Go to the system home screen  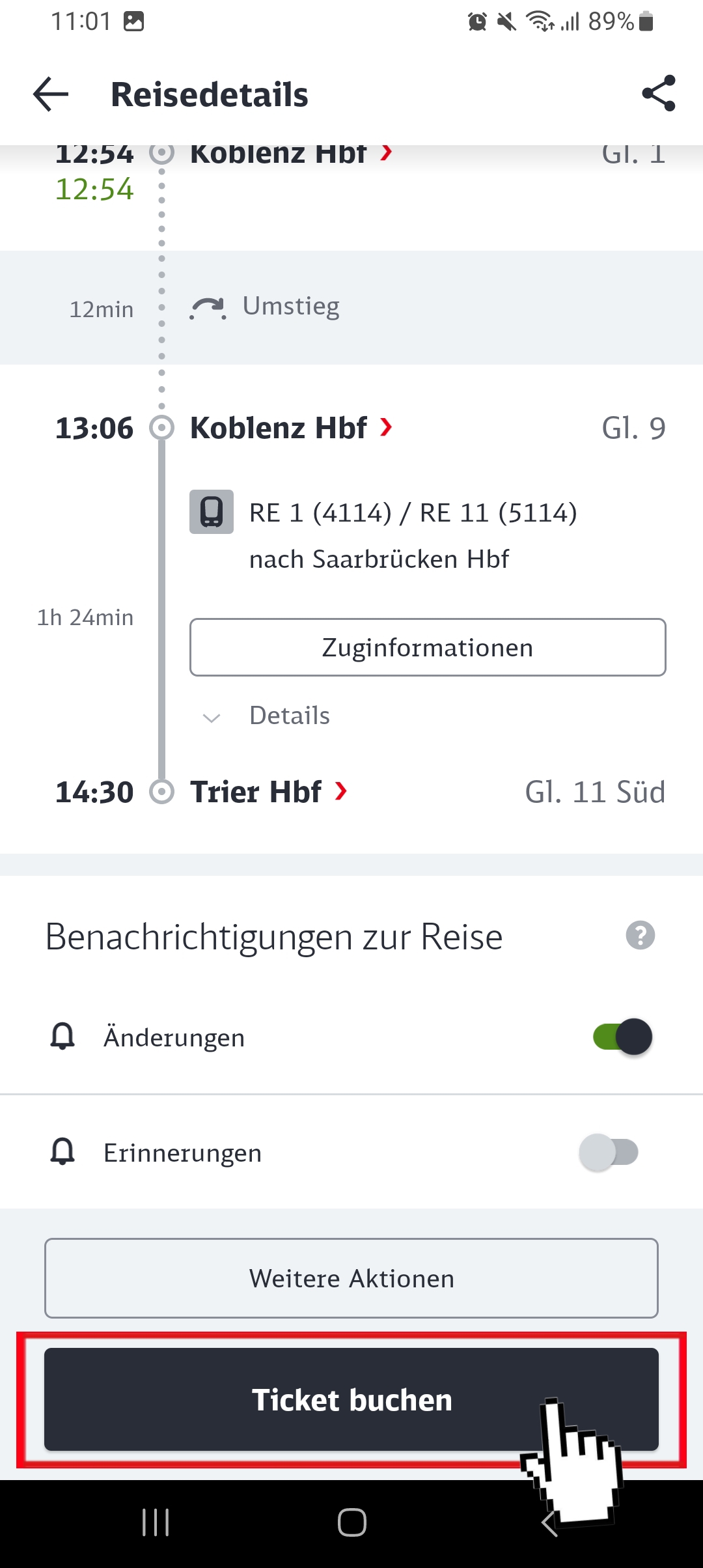coord(351,1522)
